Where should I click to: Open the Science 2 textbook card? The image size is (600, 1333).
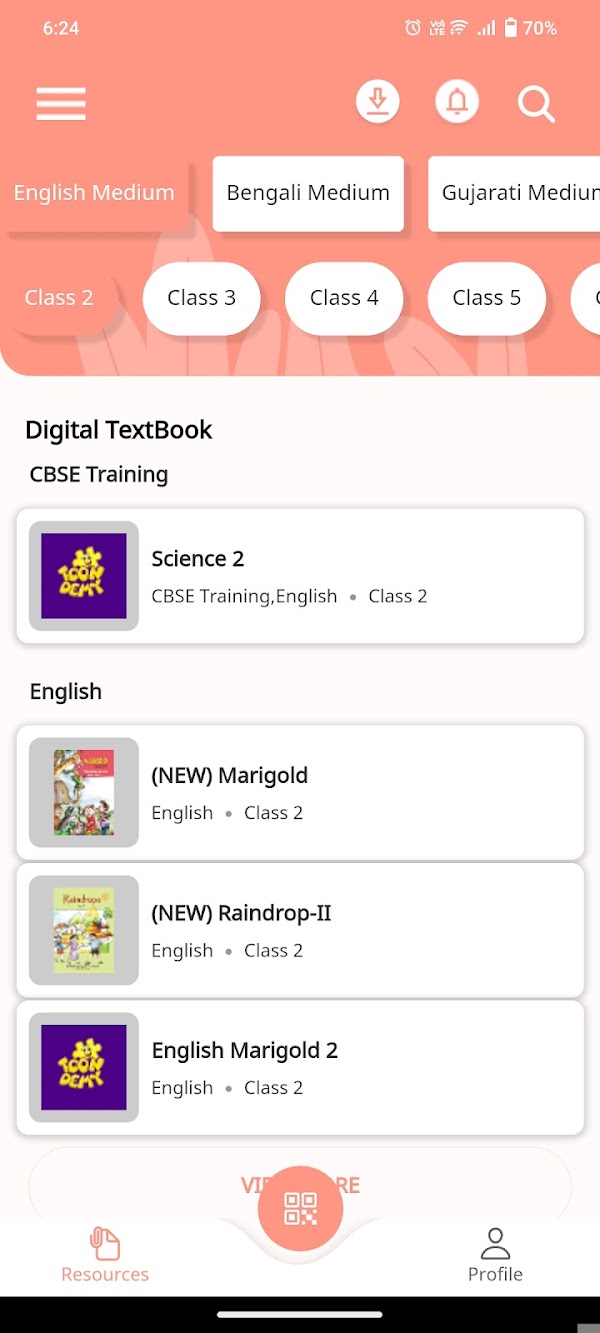point(300,576)
